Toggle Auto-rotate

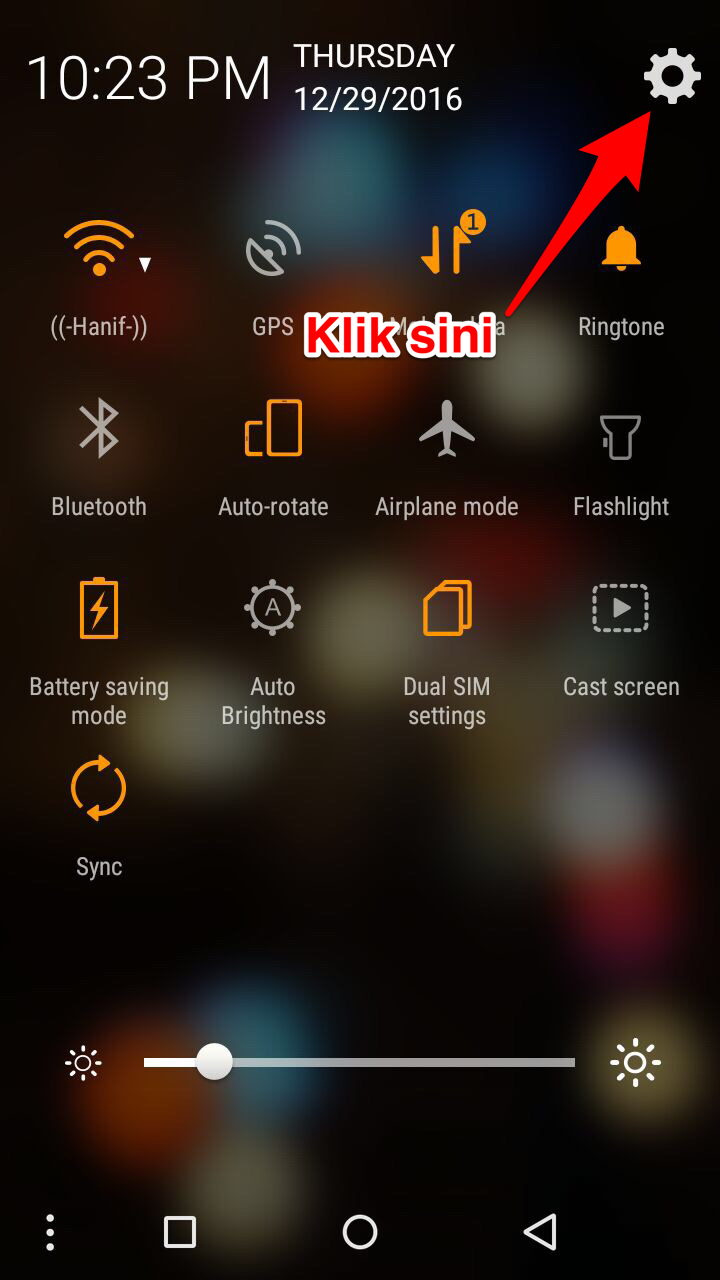pos(273,428)
